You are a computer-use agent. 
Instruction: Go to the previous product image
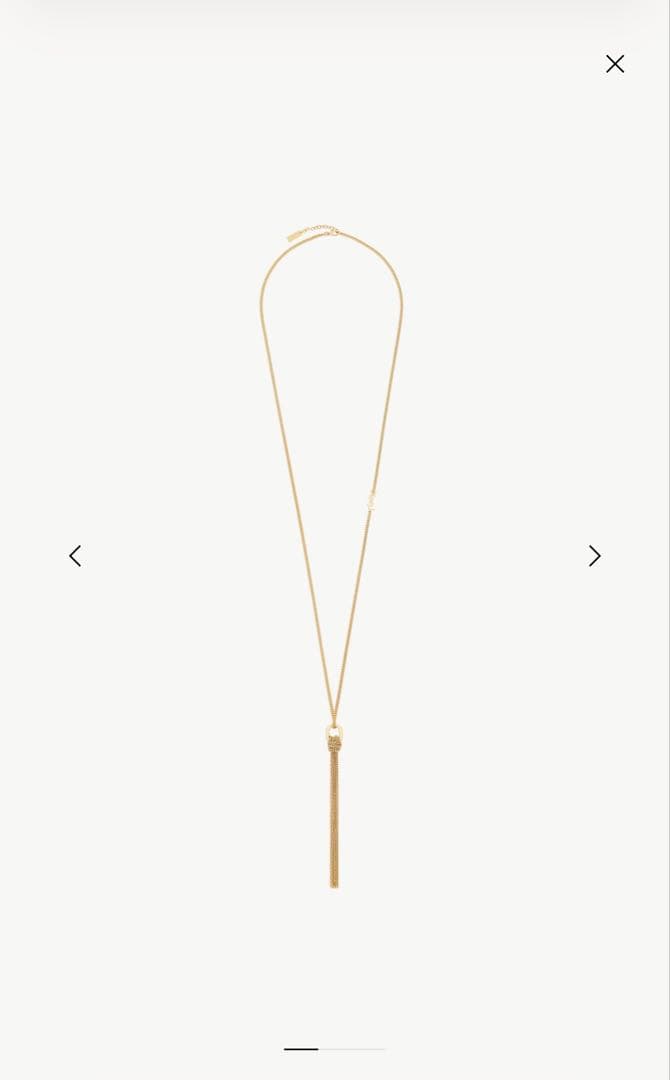75,556
